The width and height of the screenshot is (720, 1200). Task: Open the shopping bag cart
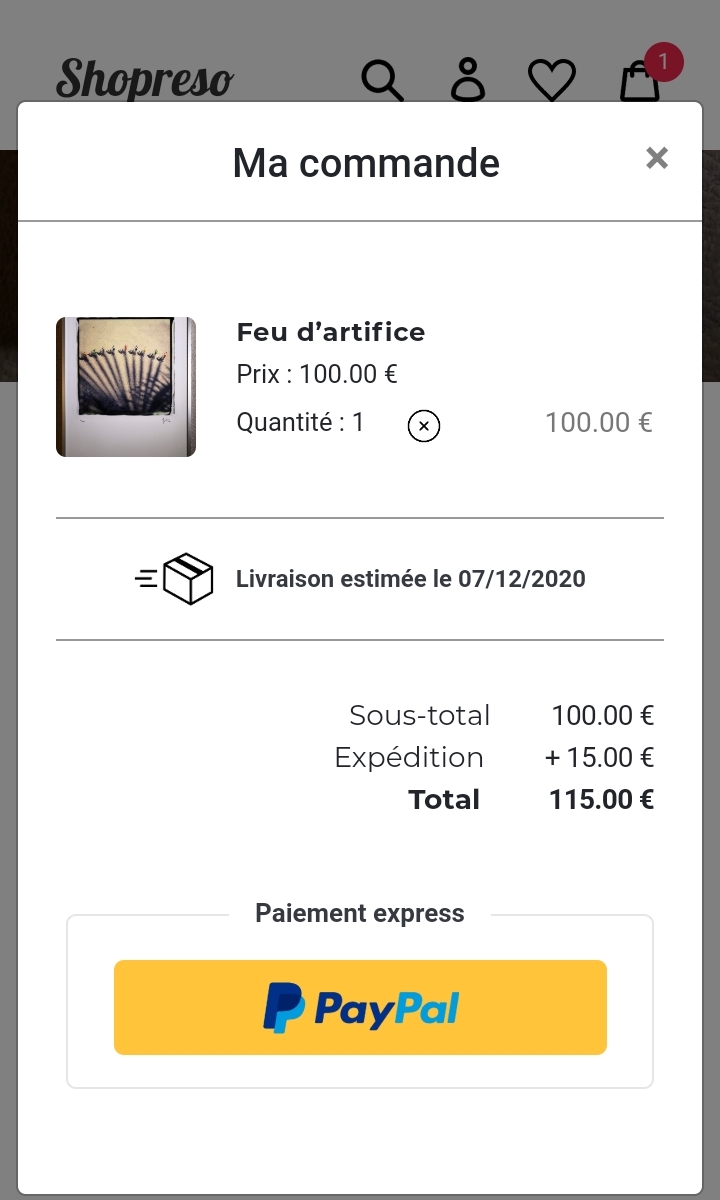click(x=641, y=80)
